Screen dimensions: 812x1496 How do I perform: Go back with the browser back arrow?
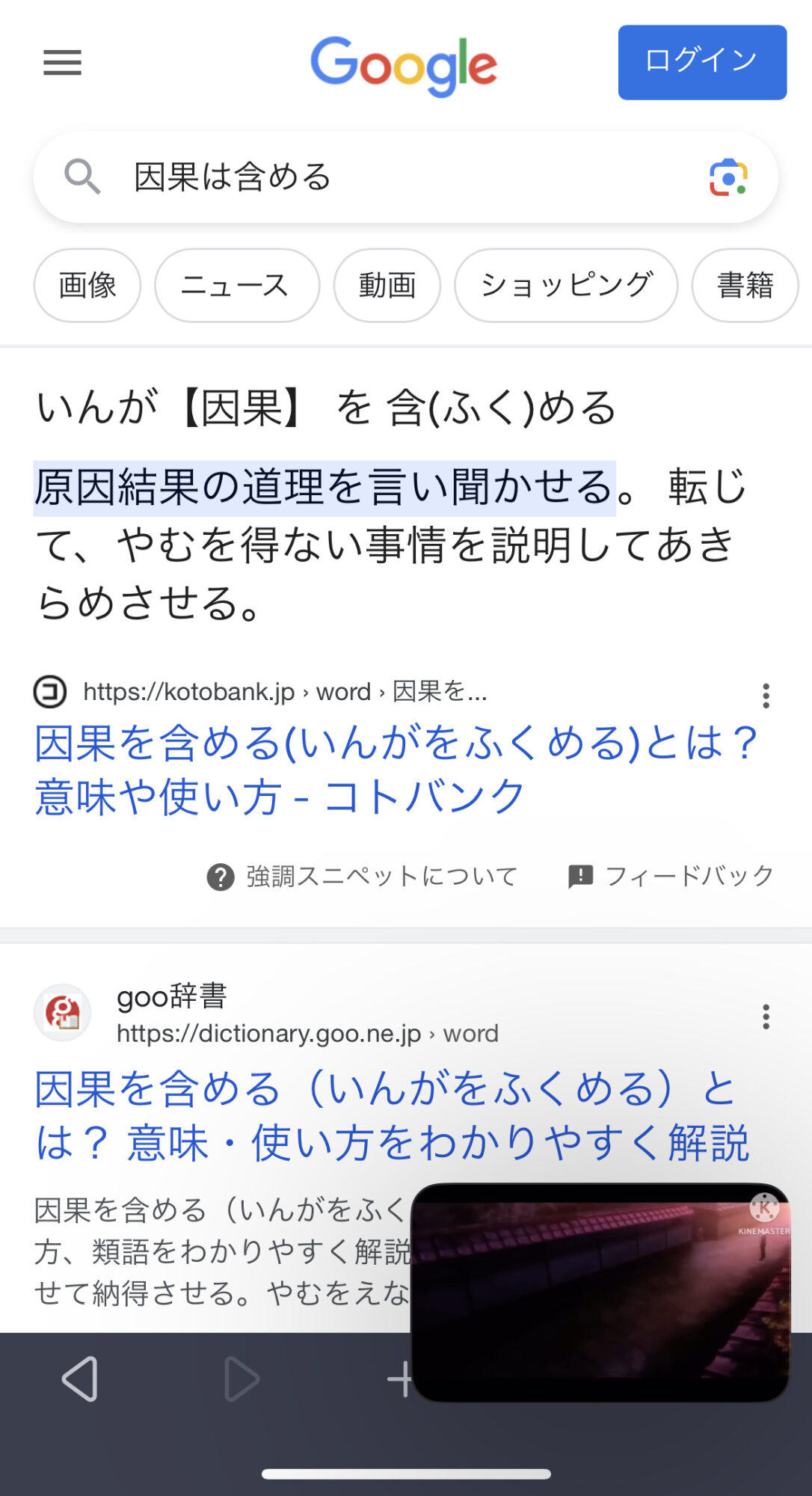tap(80, 1379)
